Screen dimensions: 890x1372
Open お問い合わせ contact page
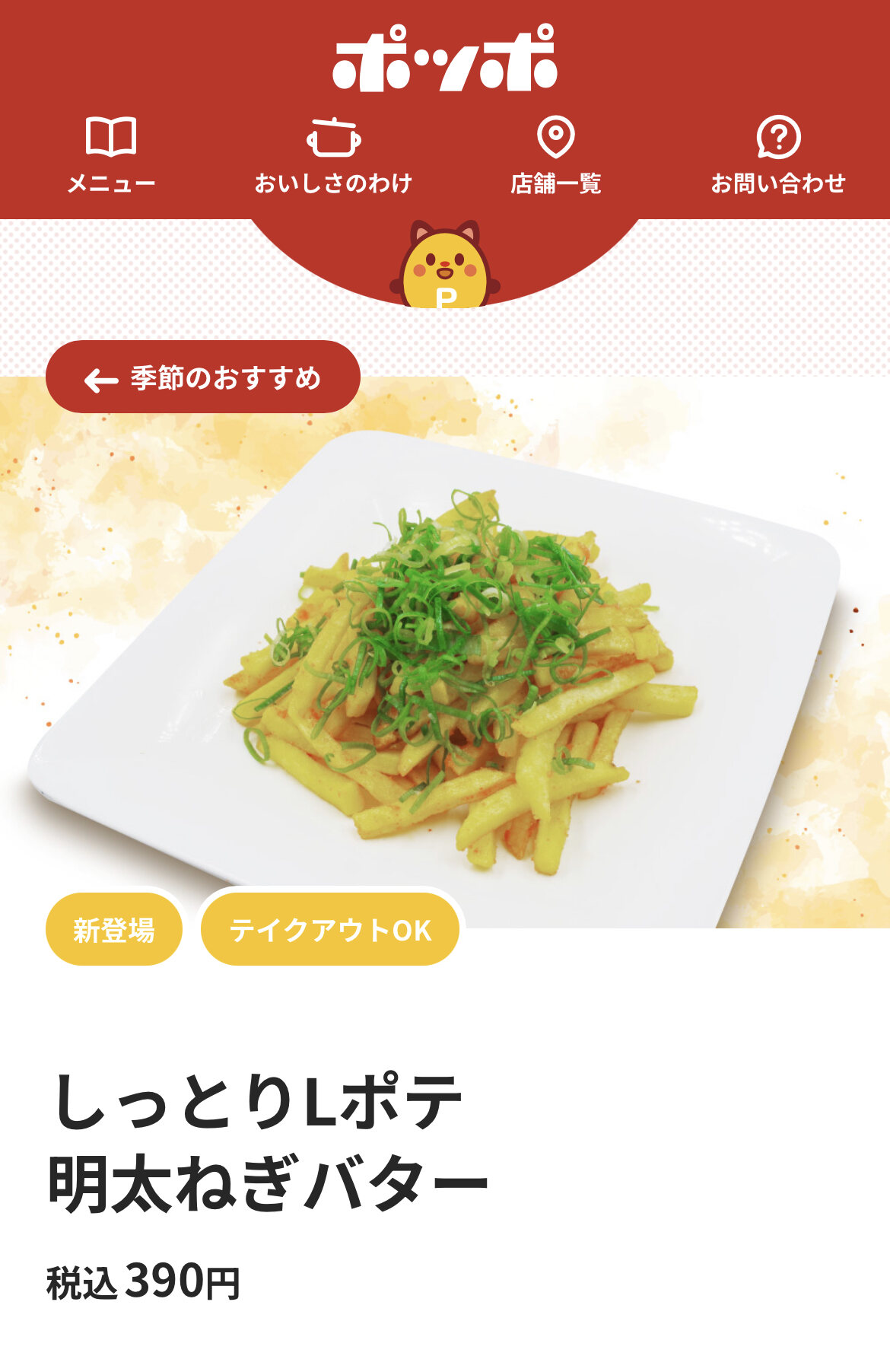pyautogui.click(x=778, y=156)
